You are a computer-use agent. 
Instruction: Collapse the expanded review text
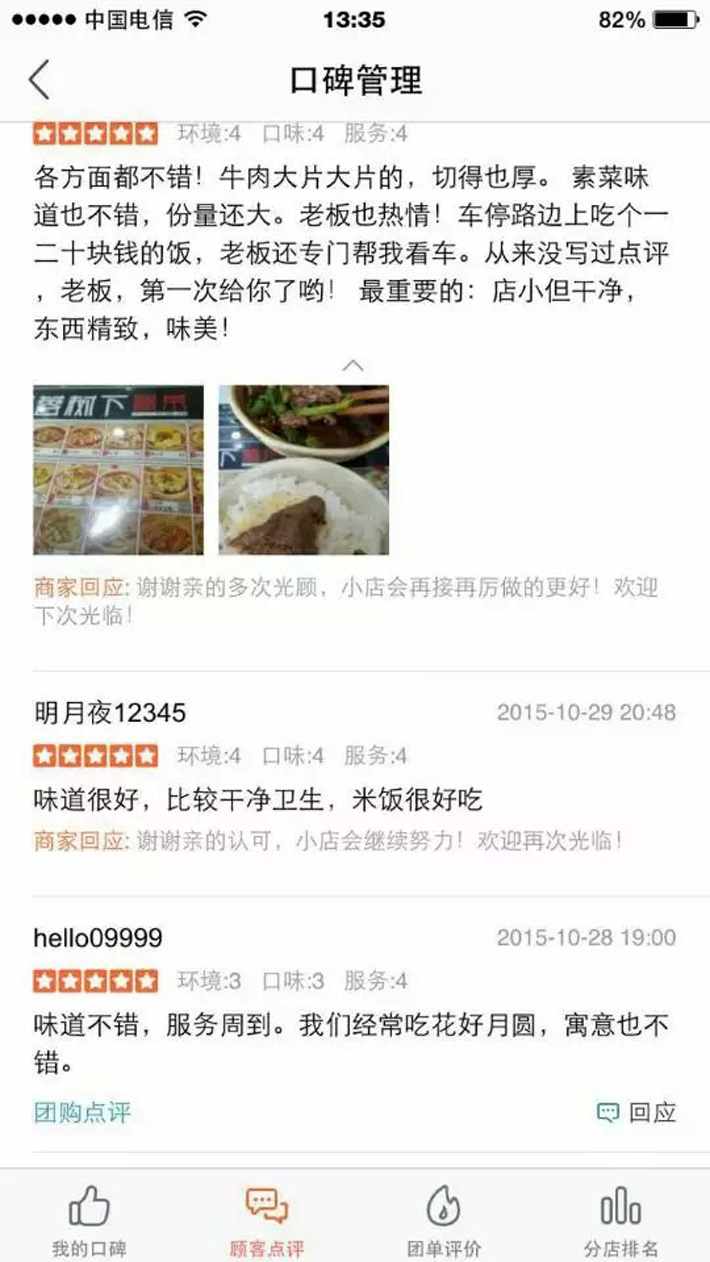click(353, 365)
